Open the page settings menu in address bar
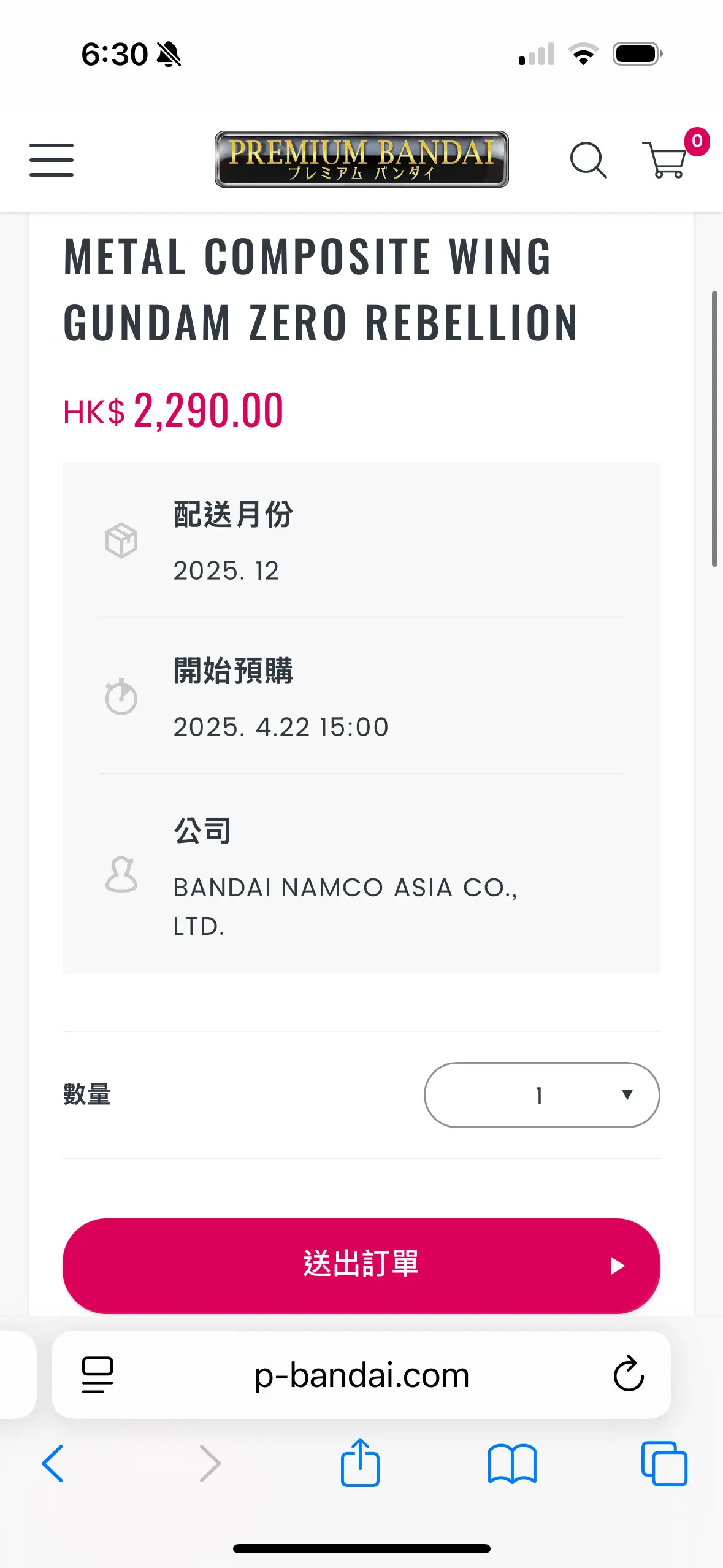Image resolution: width=723 pixels, height=1568 pixels. pyautogui.click(x=98, y=1375)
